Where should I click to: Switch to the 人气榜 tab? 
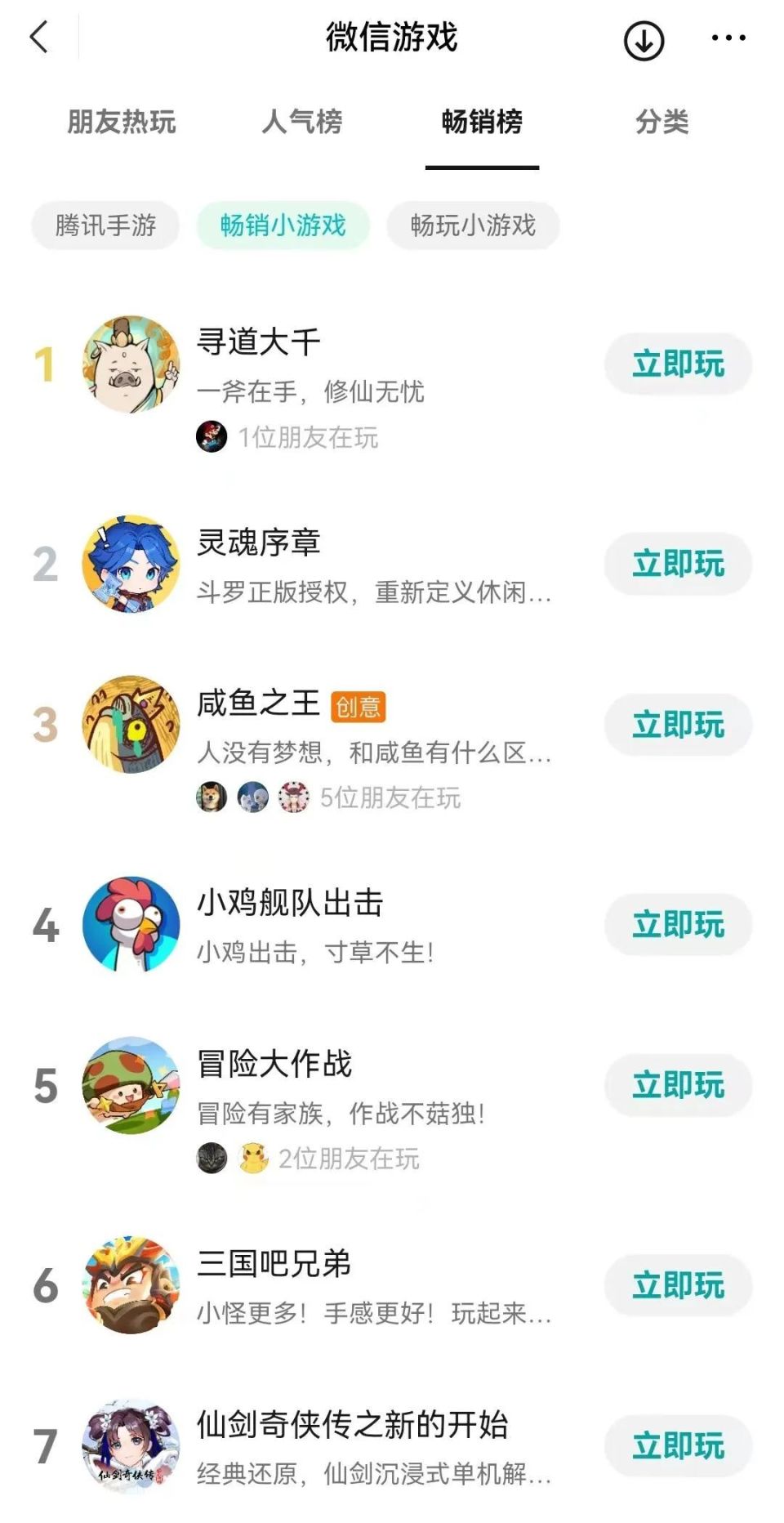[x=303, y=123]
